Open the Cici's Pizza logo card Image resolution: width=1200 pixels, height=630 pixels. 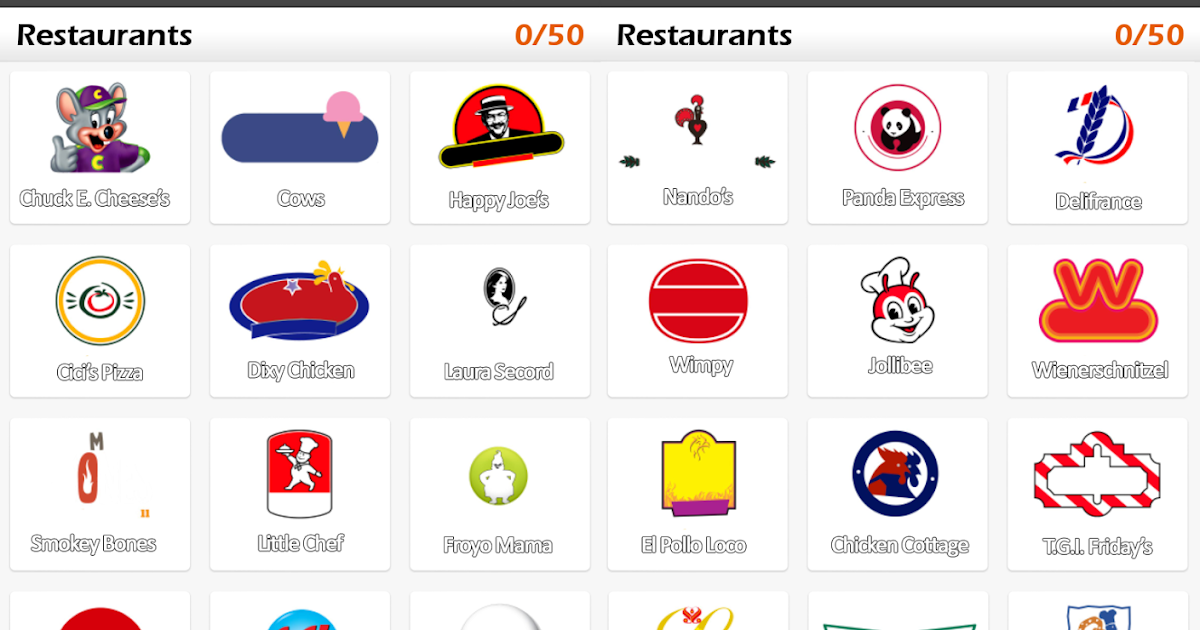coord(100,320)
